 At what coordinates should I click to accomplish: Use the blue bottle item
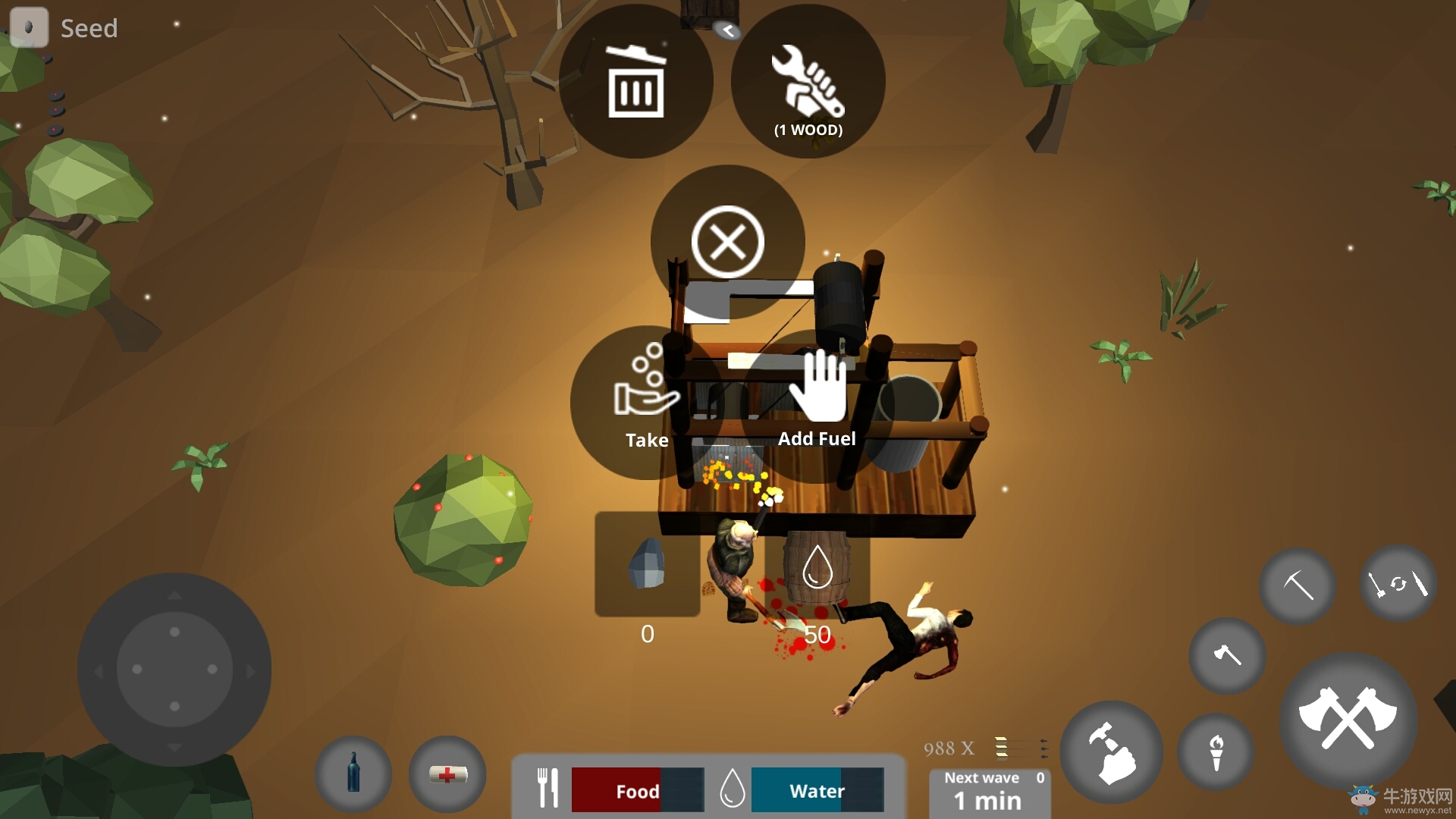pyautogui.click(x=353, y=773)
